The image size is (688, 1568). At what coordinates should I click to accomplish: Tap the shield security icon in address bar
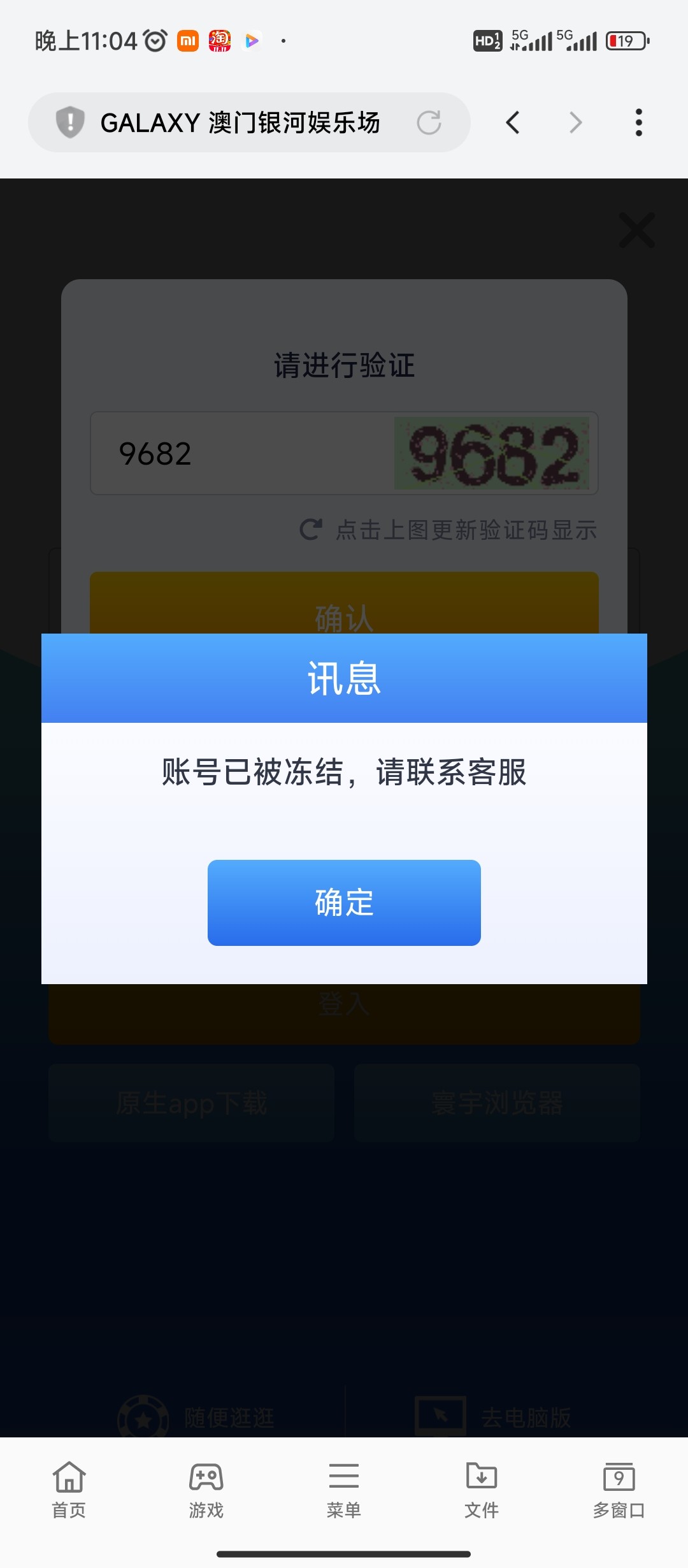tap(69, 122)
